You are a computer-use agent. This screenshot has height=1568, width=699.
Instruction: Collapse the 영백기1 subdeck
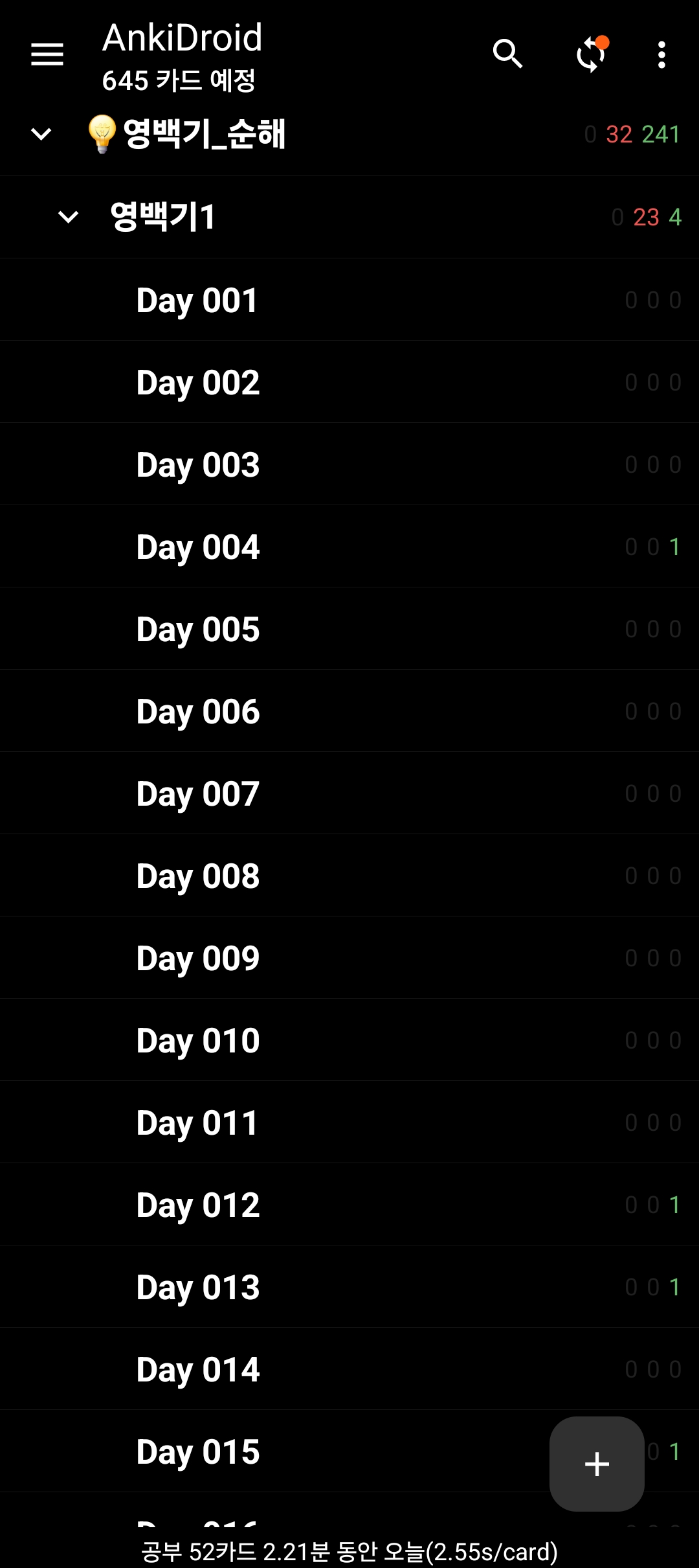point(69,217)
